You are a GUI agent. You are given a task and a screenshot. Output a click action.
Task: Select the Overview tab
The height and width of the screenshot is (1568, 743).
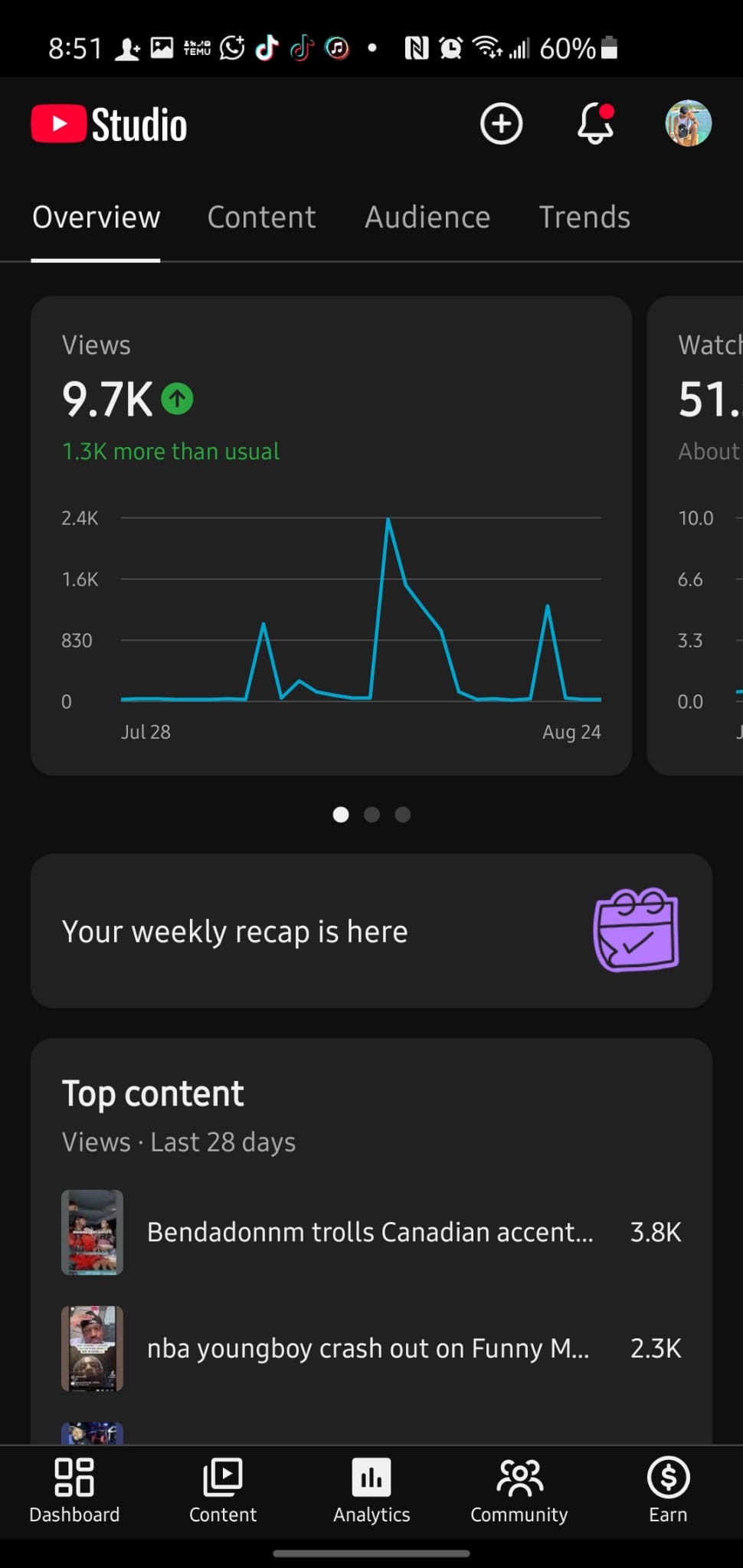pyautogui.click(x=96, y=217)
